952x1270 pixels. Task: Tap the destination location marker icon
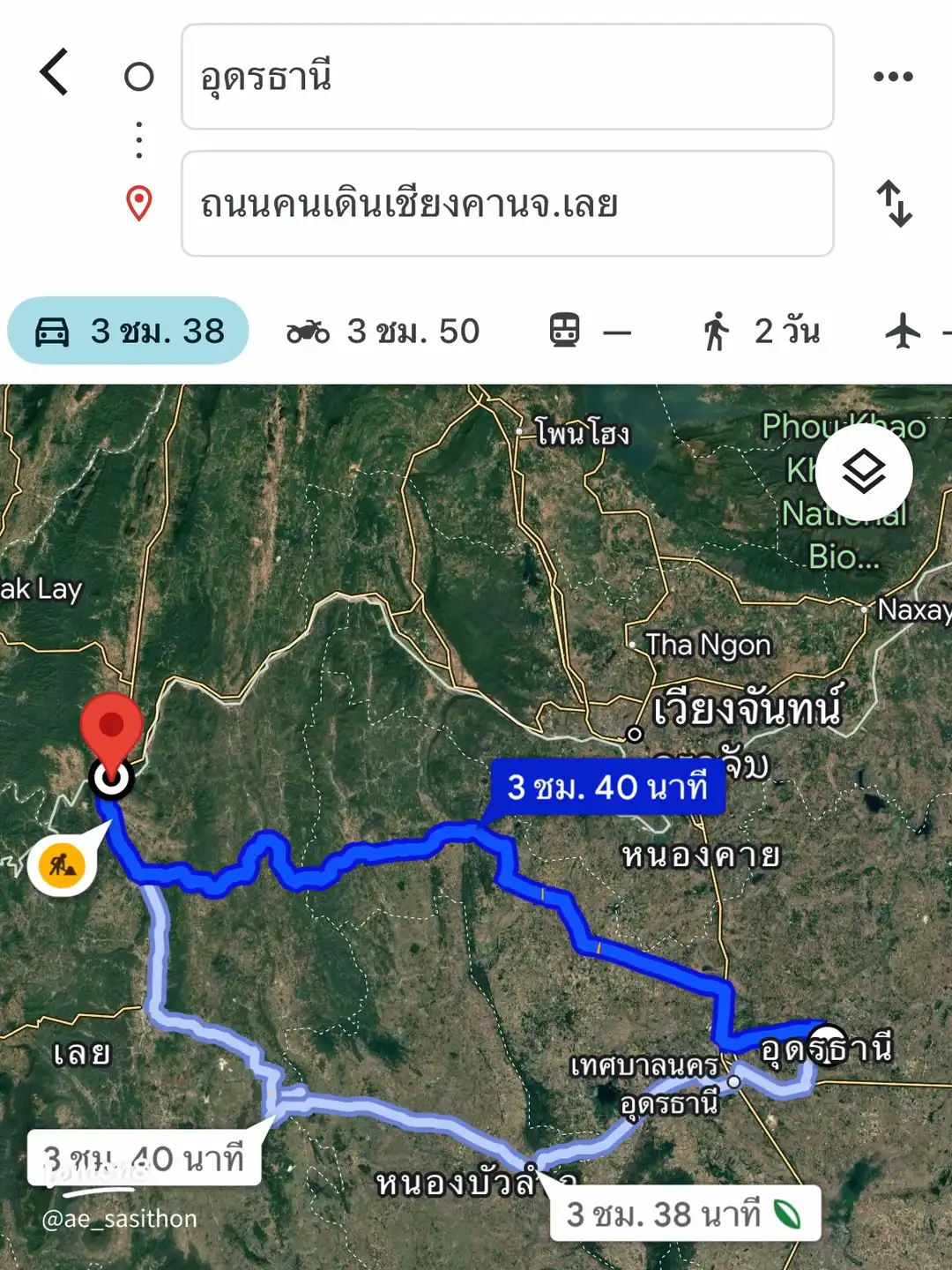[x=138, y=202]
